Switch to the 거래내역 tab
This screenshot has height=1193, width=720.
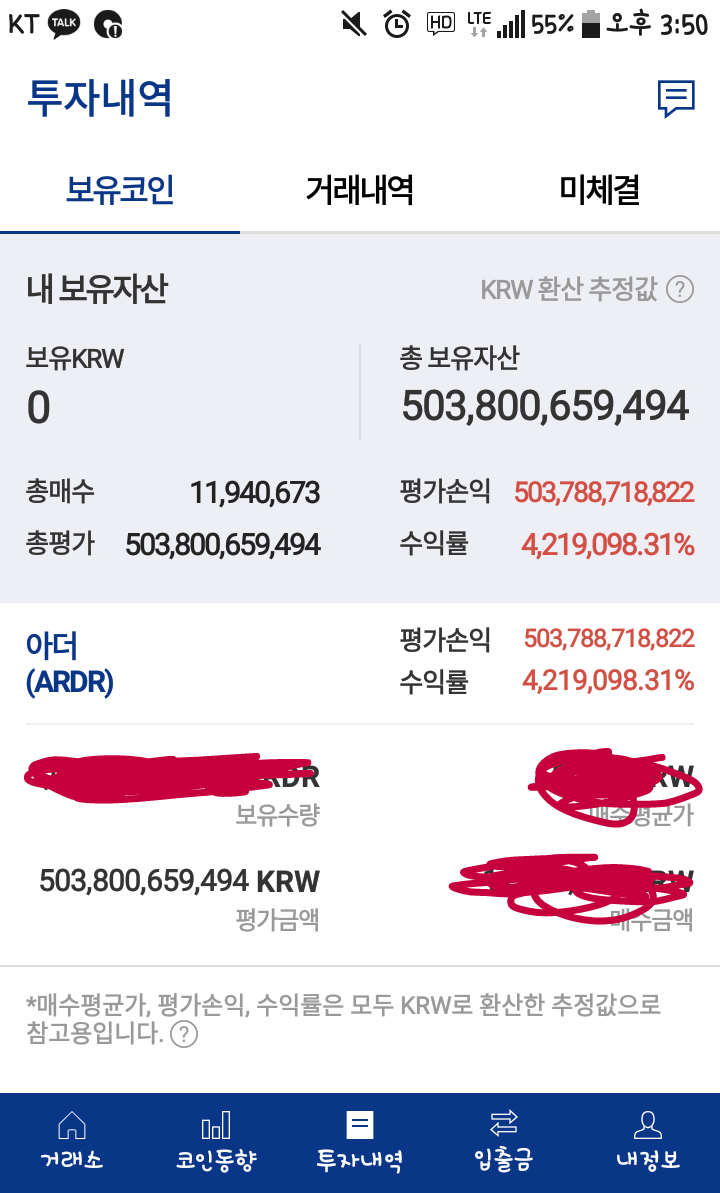pos(360,190)
